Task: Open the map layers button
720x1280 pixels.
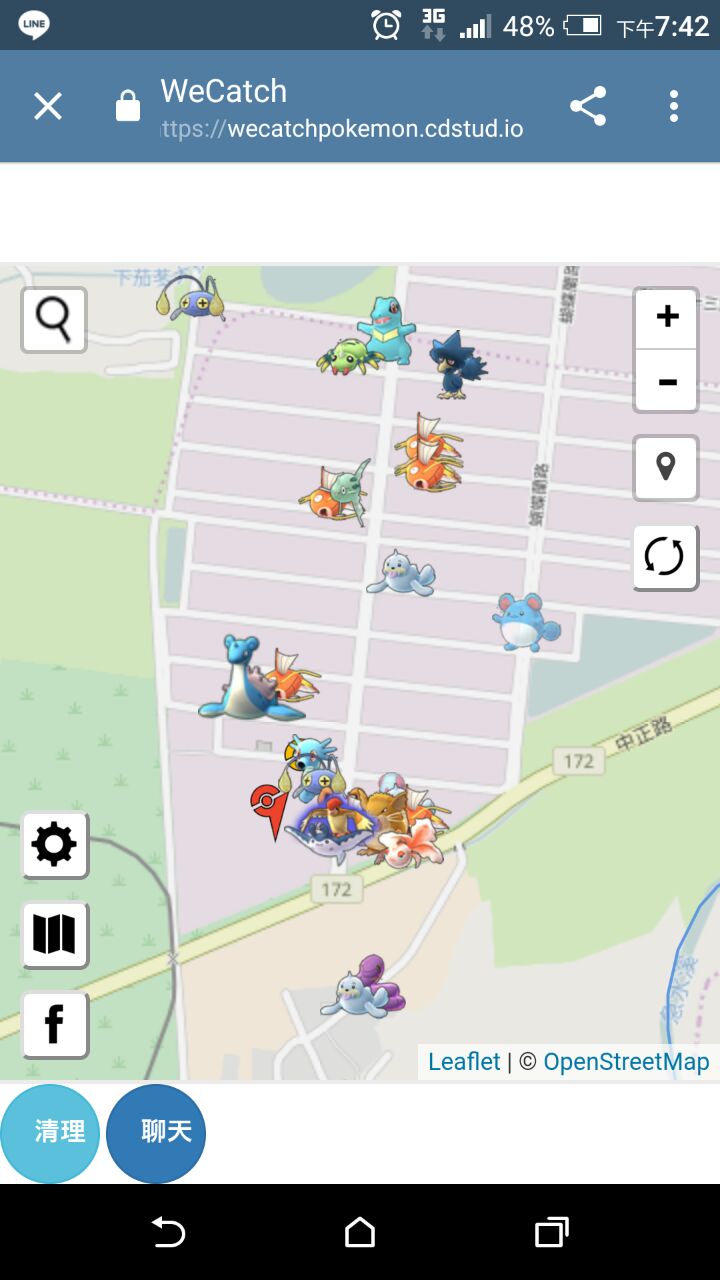Action: (x=55, y=935)
